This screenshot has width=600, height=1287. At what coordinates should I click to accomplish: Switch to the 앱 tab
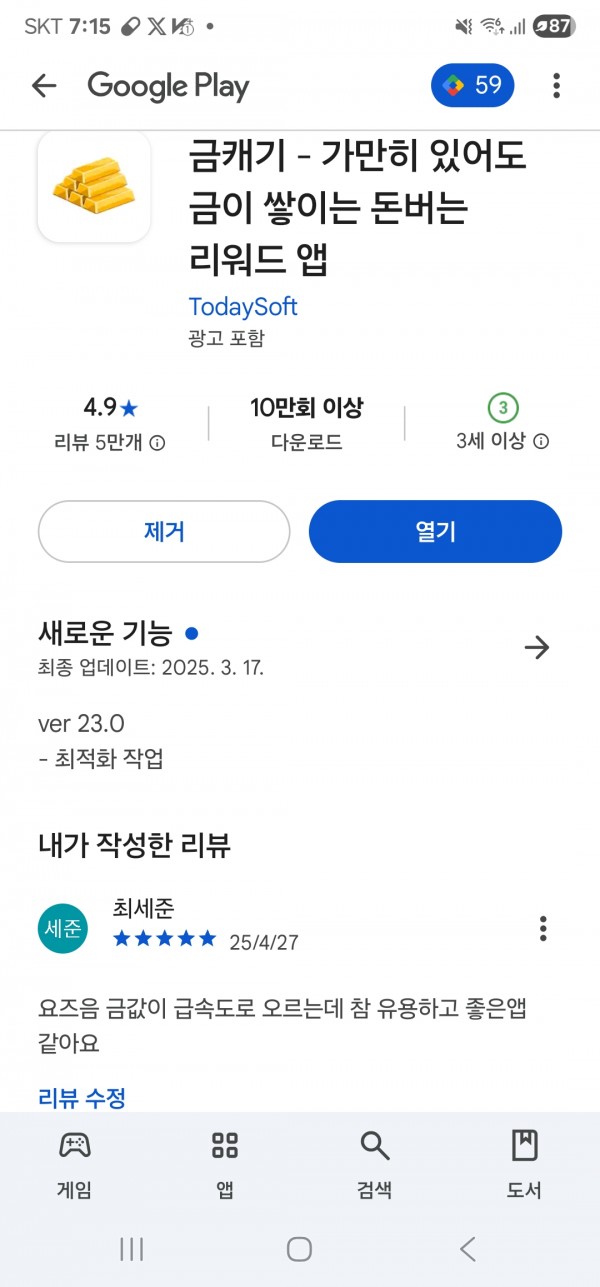[225, 1163]
